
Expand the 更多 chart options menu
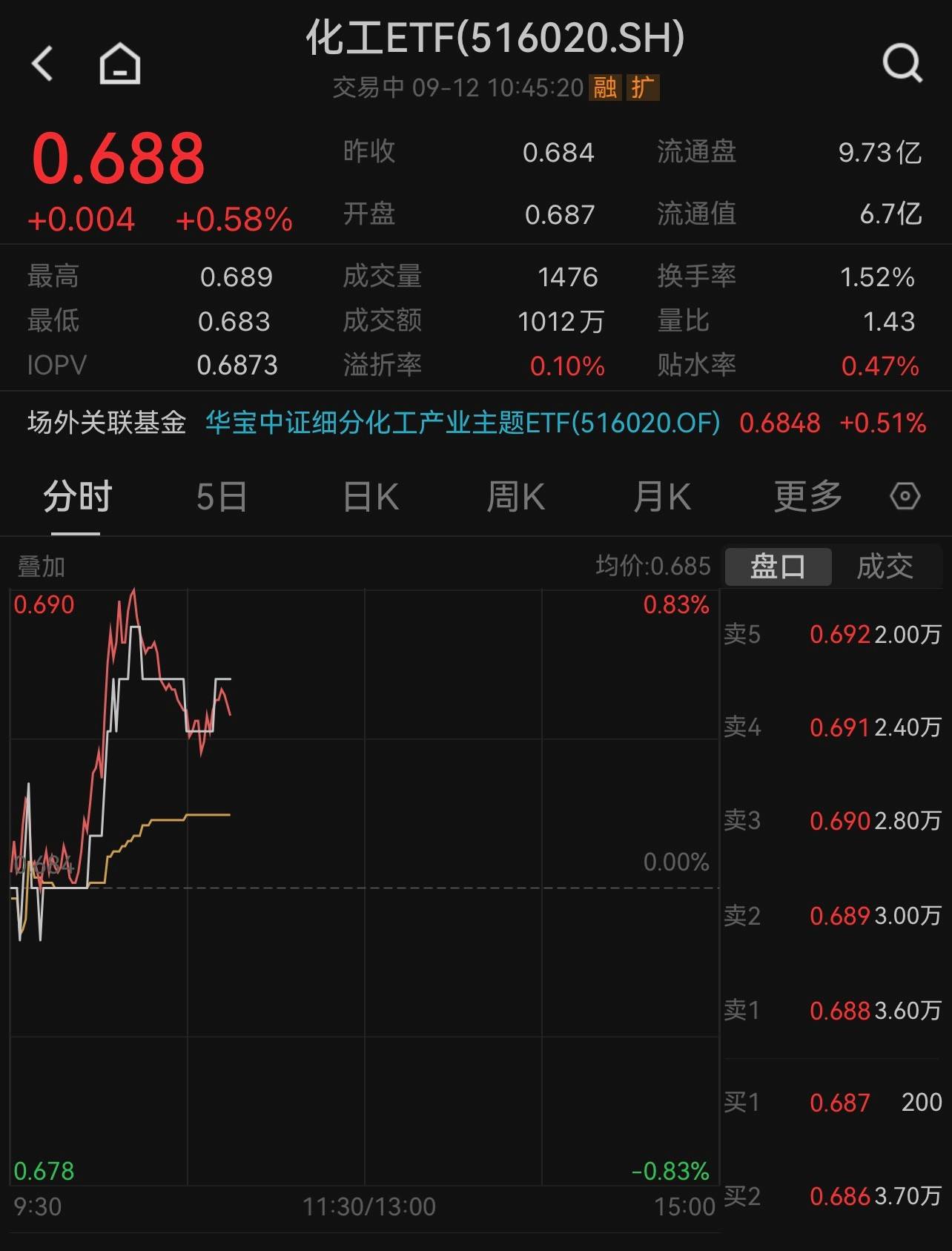(x=808, y=497)
